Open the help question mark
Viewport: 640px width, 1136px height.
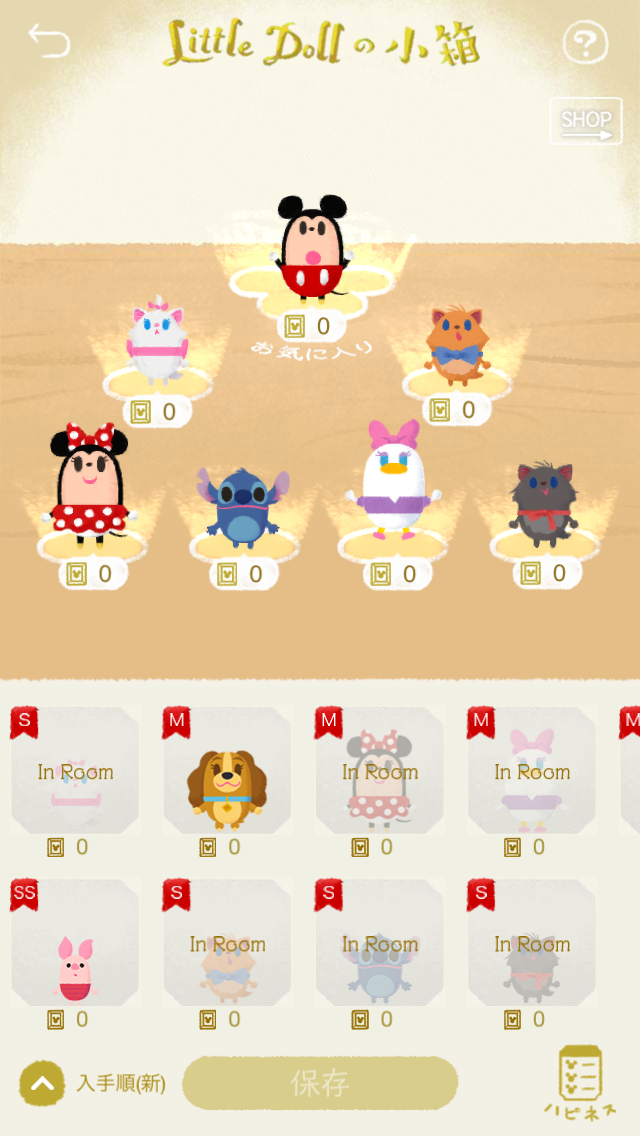[x=585, y=43]
